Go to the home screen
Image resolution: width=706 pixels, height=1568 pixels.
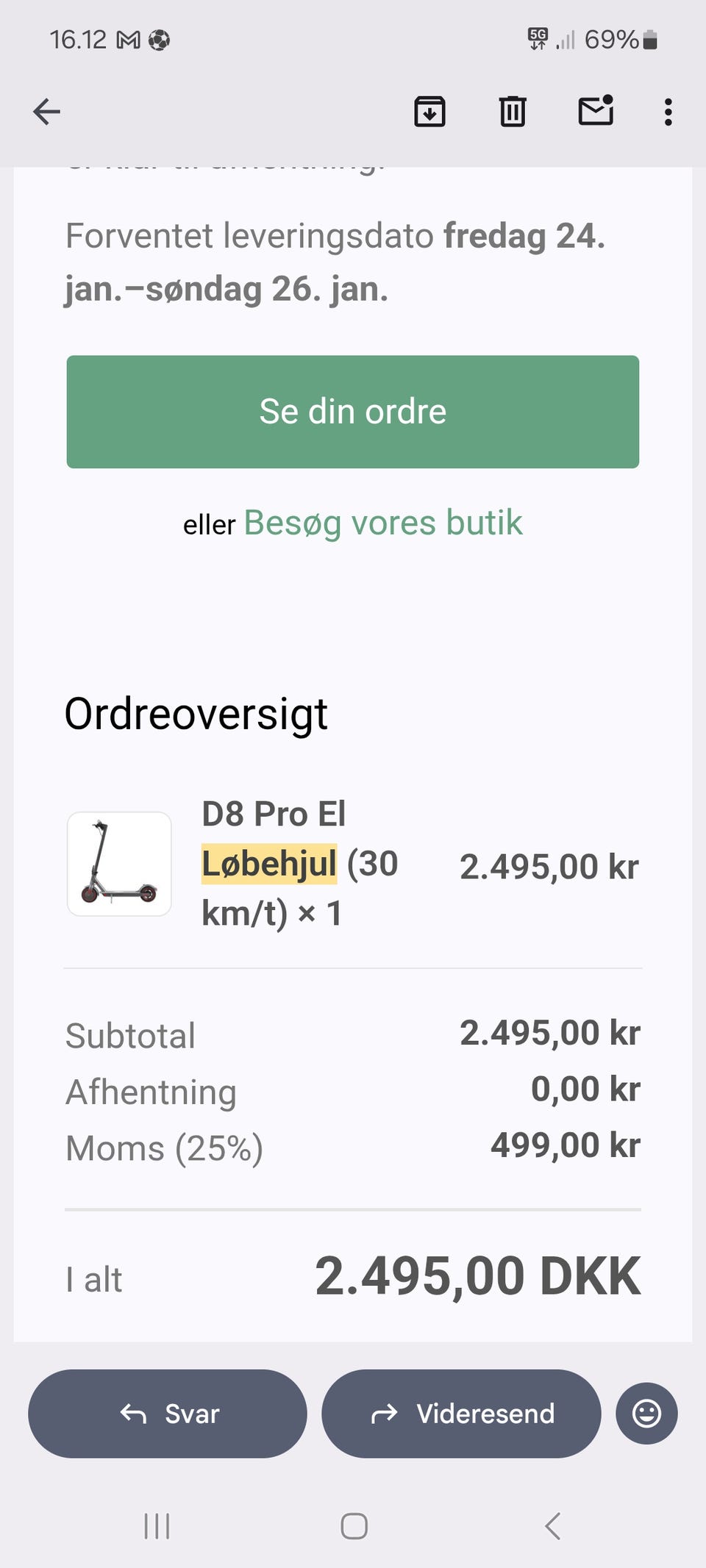[x=354, y=1526]
